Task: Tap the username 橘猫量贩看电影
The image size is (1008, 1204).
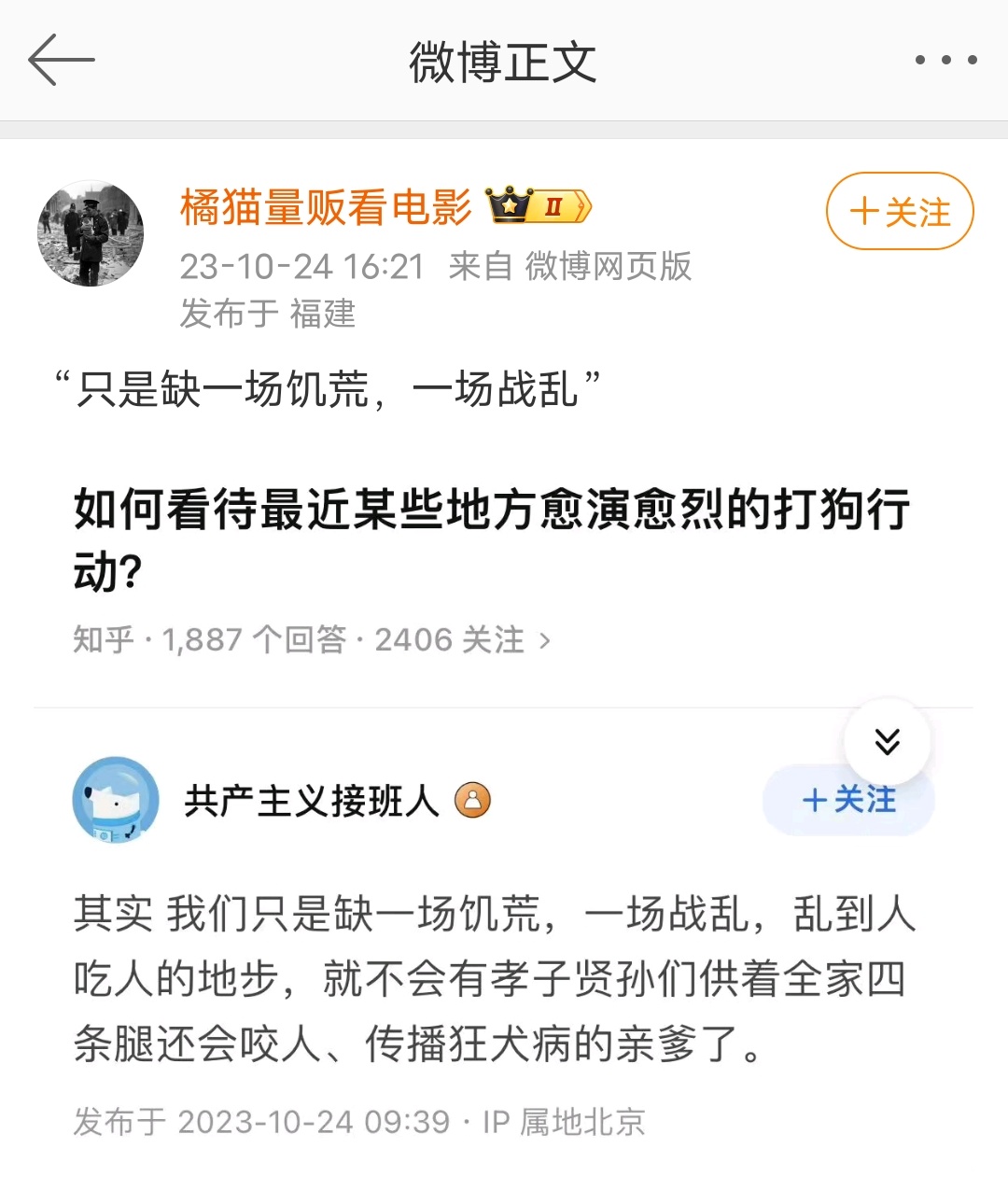Action: point(326,207)
